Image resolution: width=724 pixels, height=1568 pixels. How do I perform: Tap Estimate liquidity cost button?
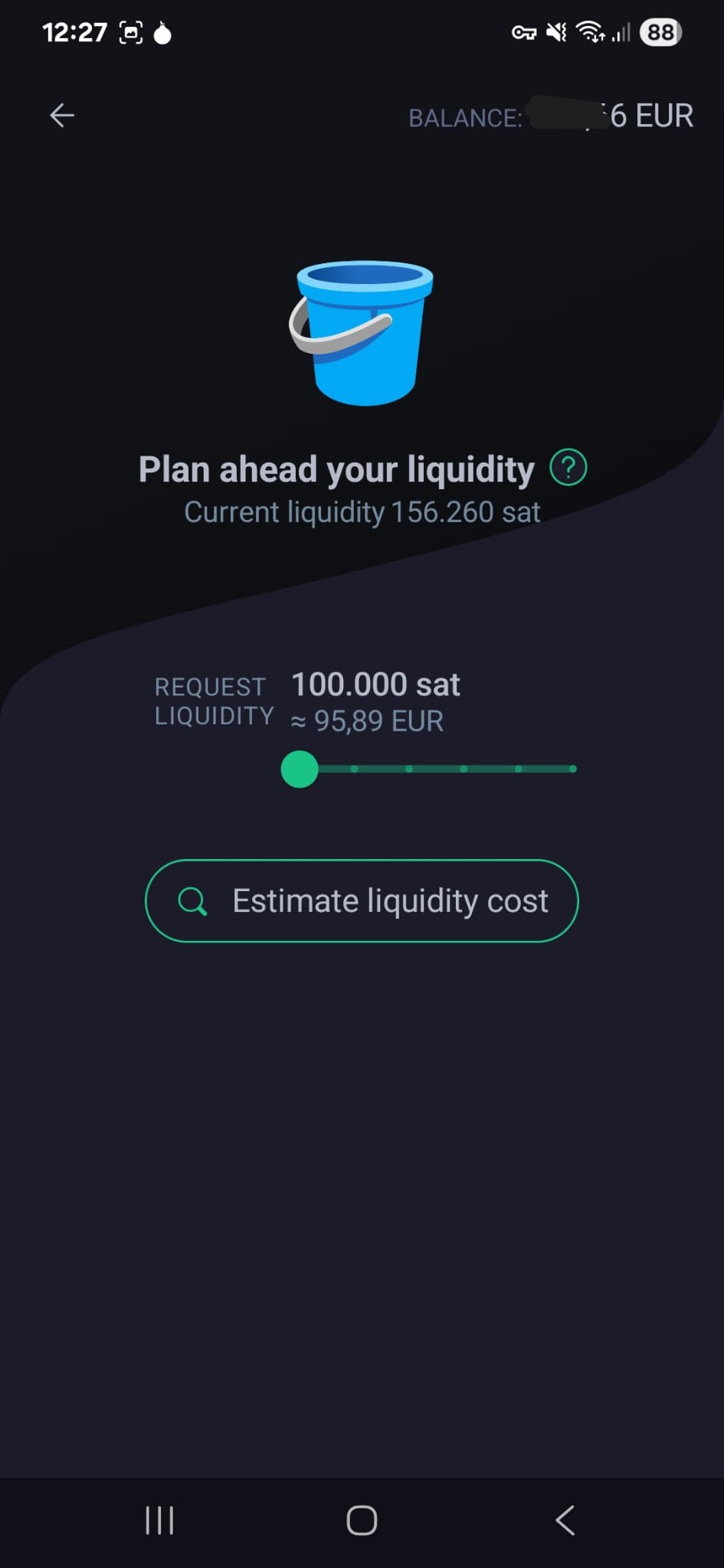pos(362,901)
